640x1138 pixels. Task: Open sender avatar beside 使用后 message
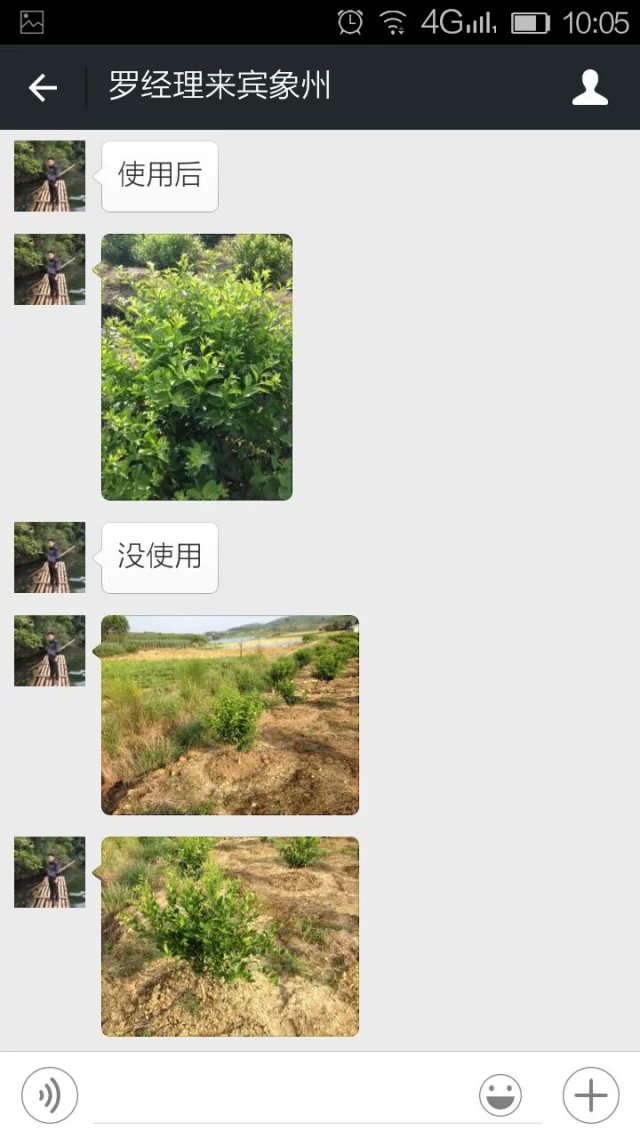pos(49,176)
